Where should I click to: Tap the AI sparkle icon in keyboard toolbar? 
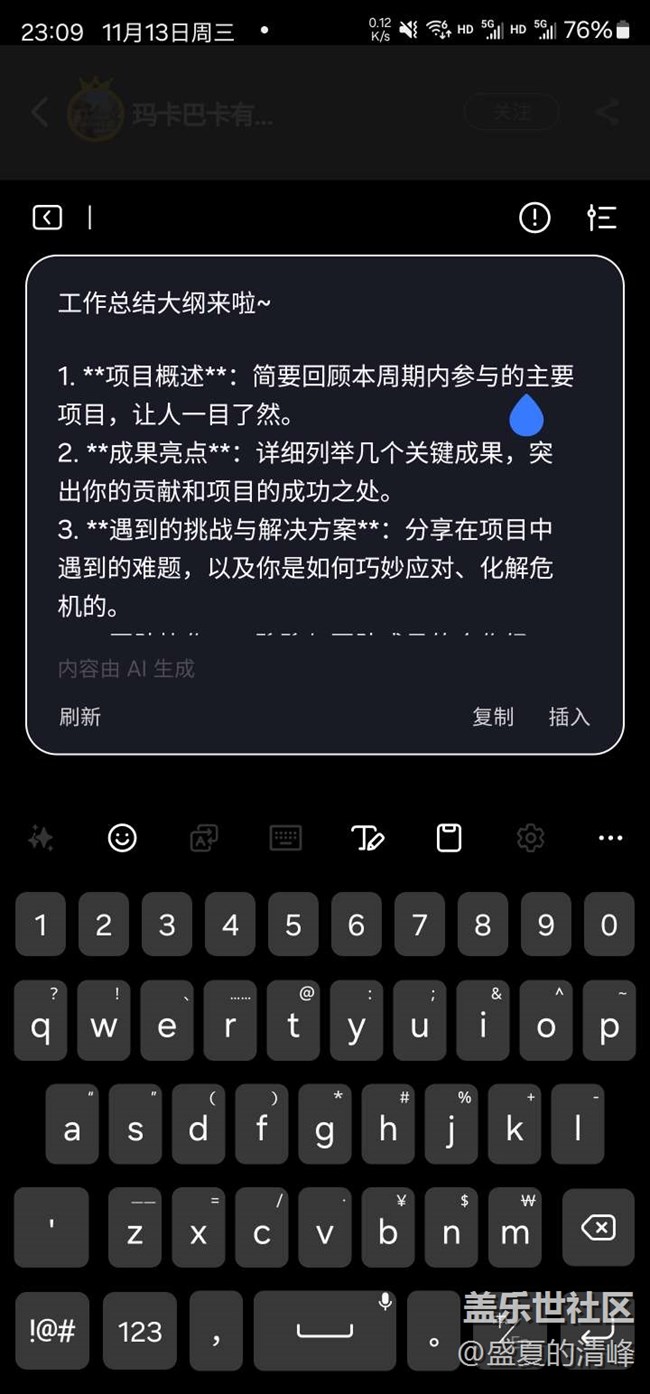point(41,837)
